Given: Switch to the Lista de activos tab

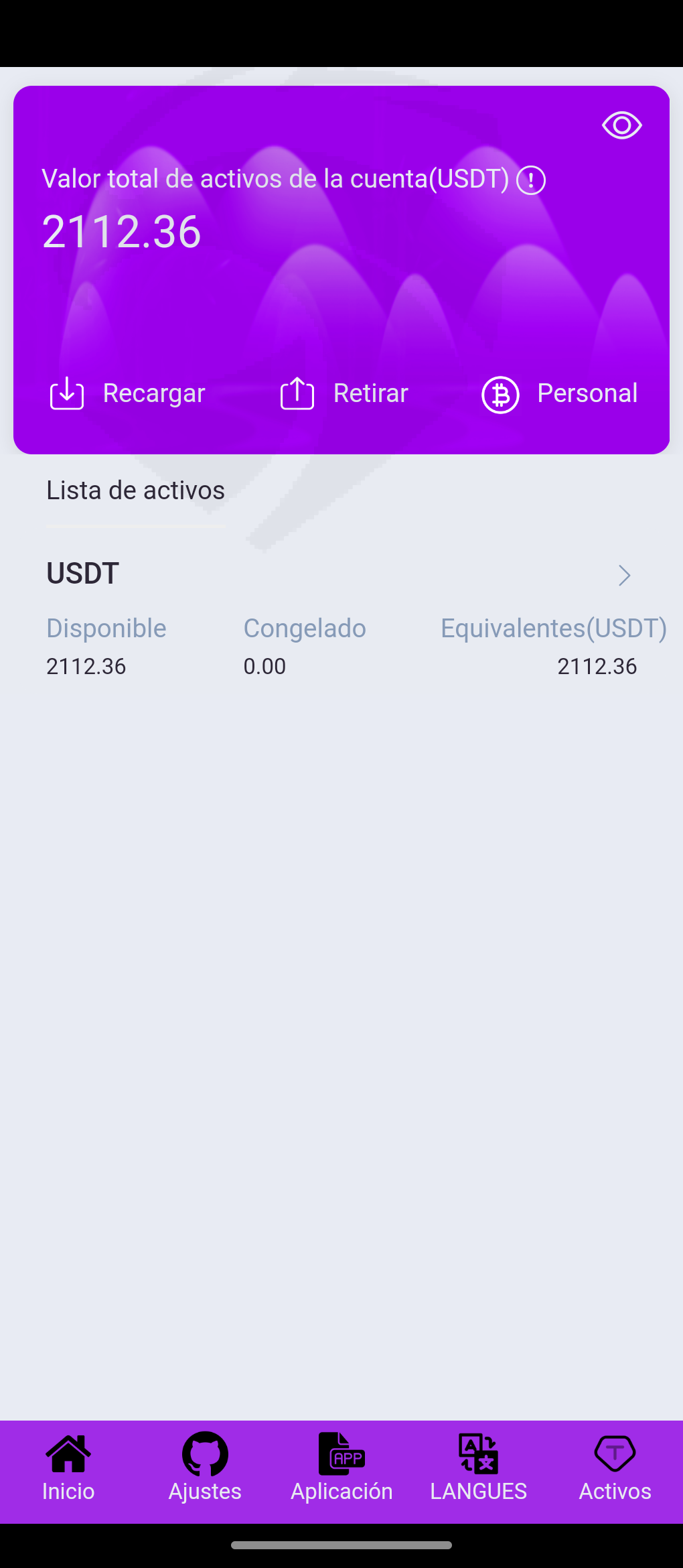Looking at the screenshot, I should pyautogui.click(x=135, y=491).
